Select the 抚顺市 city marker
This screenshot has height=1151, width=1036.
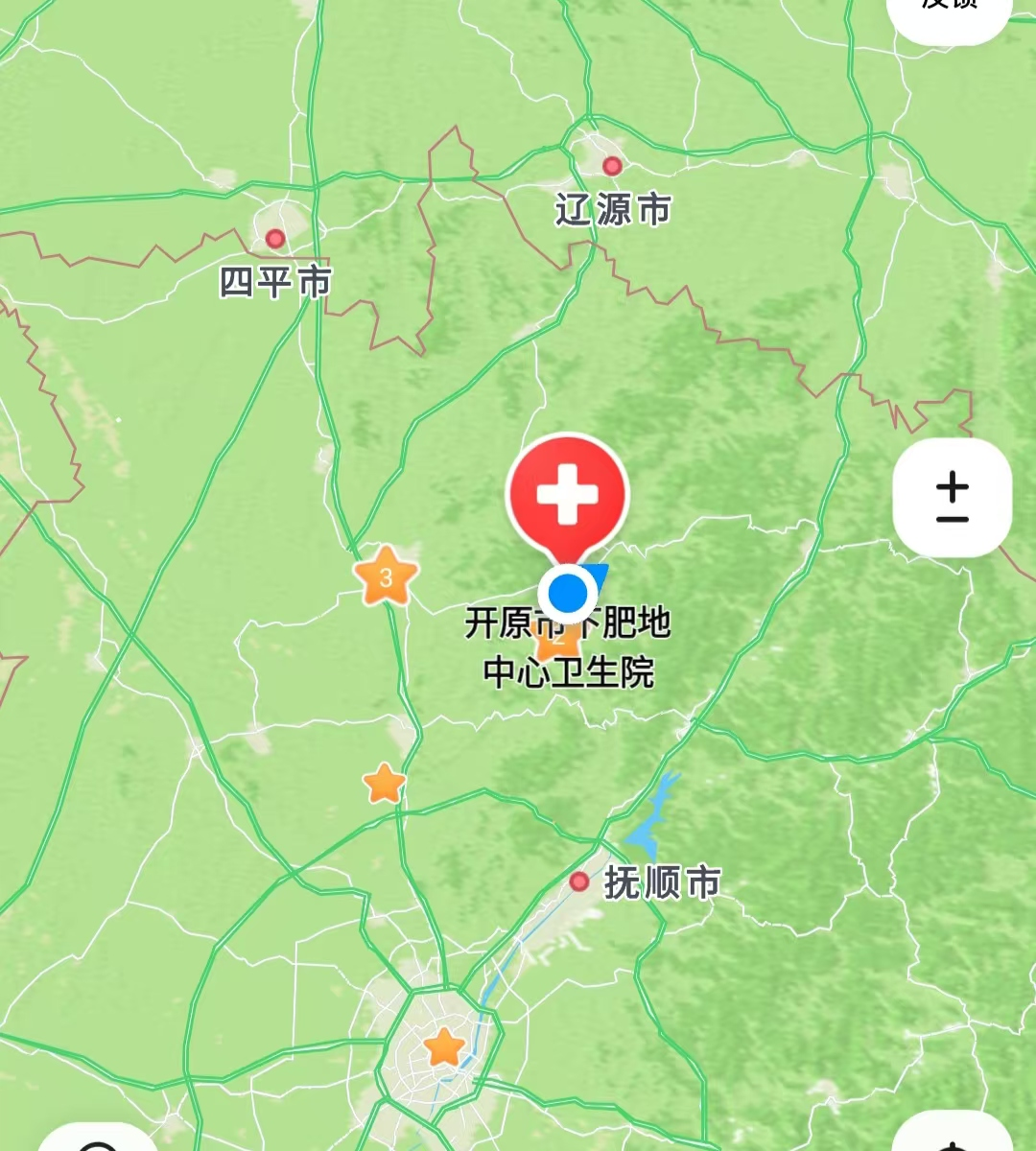(x=579, y=881)
